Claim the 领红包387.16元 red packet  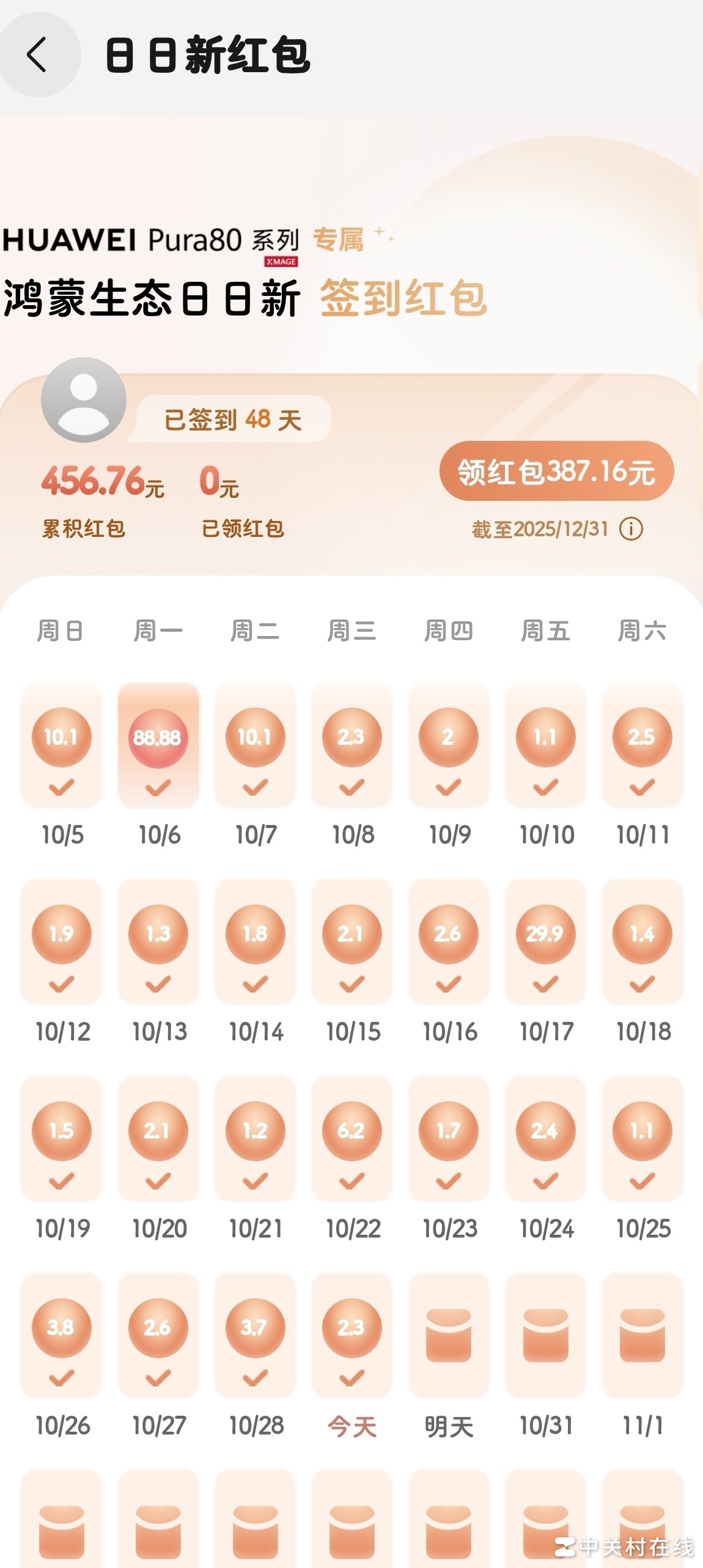pos(556,472)
